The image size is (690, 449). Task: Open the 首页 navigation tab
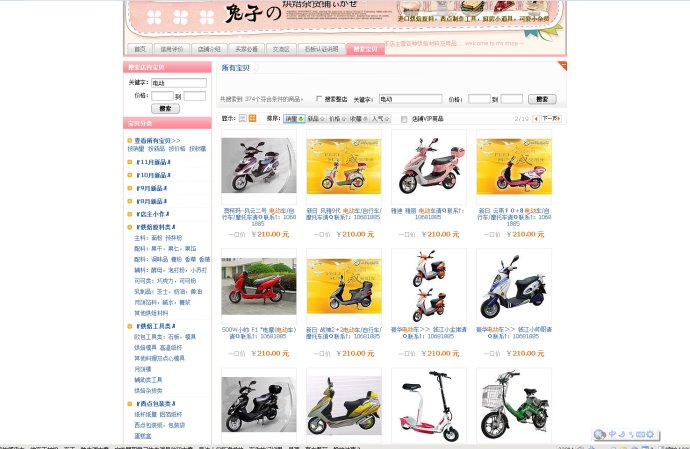(140, 48)
